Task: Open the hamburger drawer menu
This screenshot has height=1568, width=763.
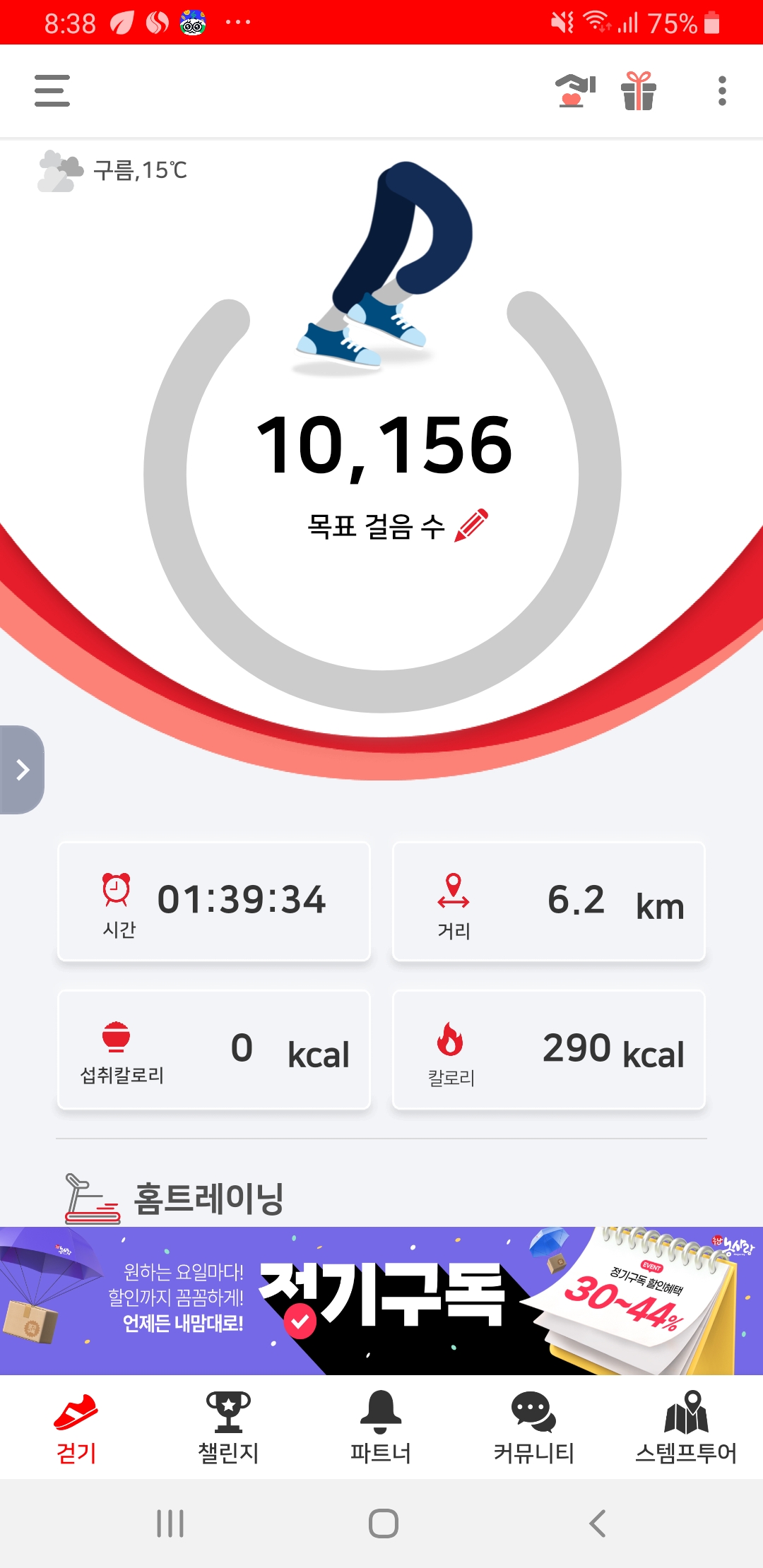Action: coord(52,91)
